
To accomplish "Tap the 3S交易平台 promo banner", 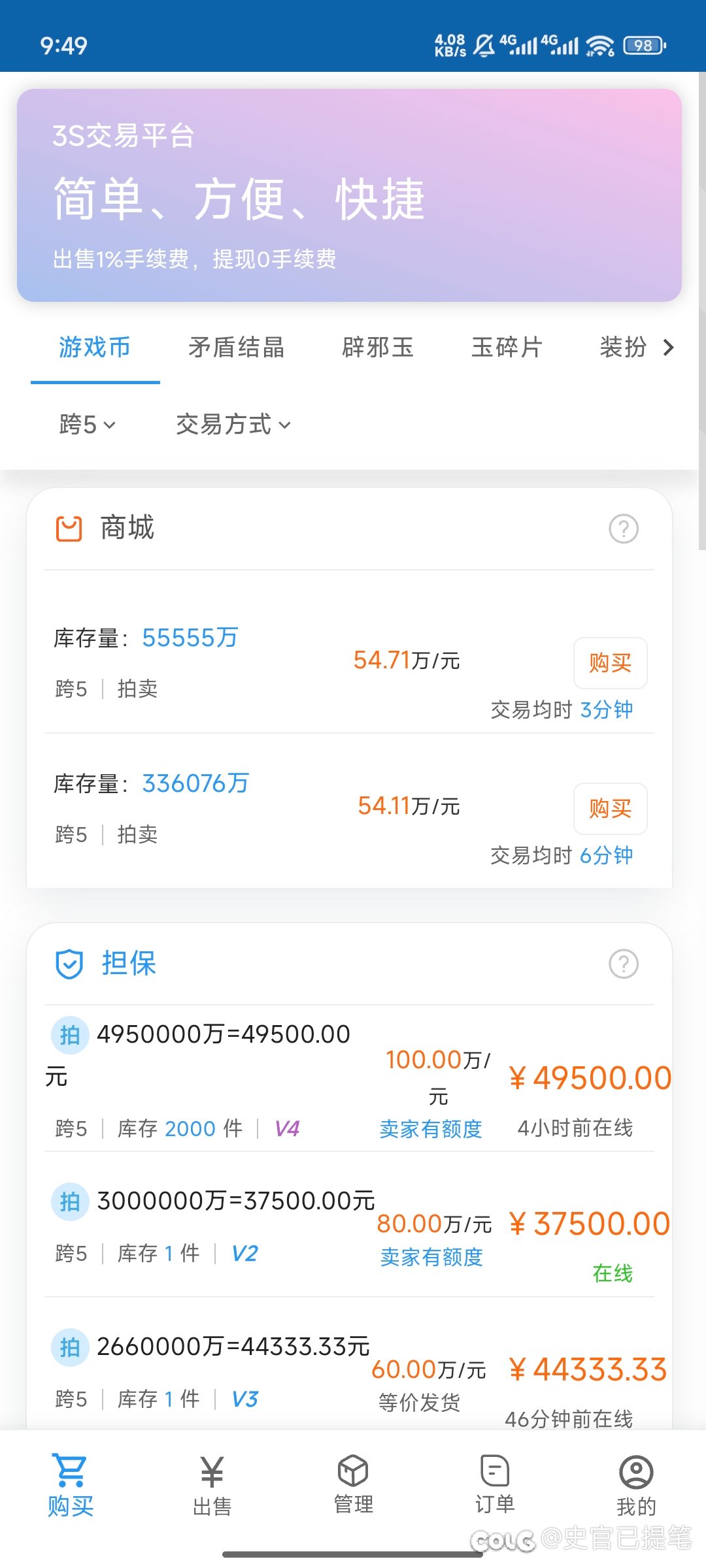I will click(x=349, y=195).
